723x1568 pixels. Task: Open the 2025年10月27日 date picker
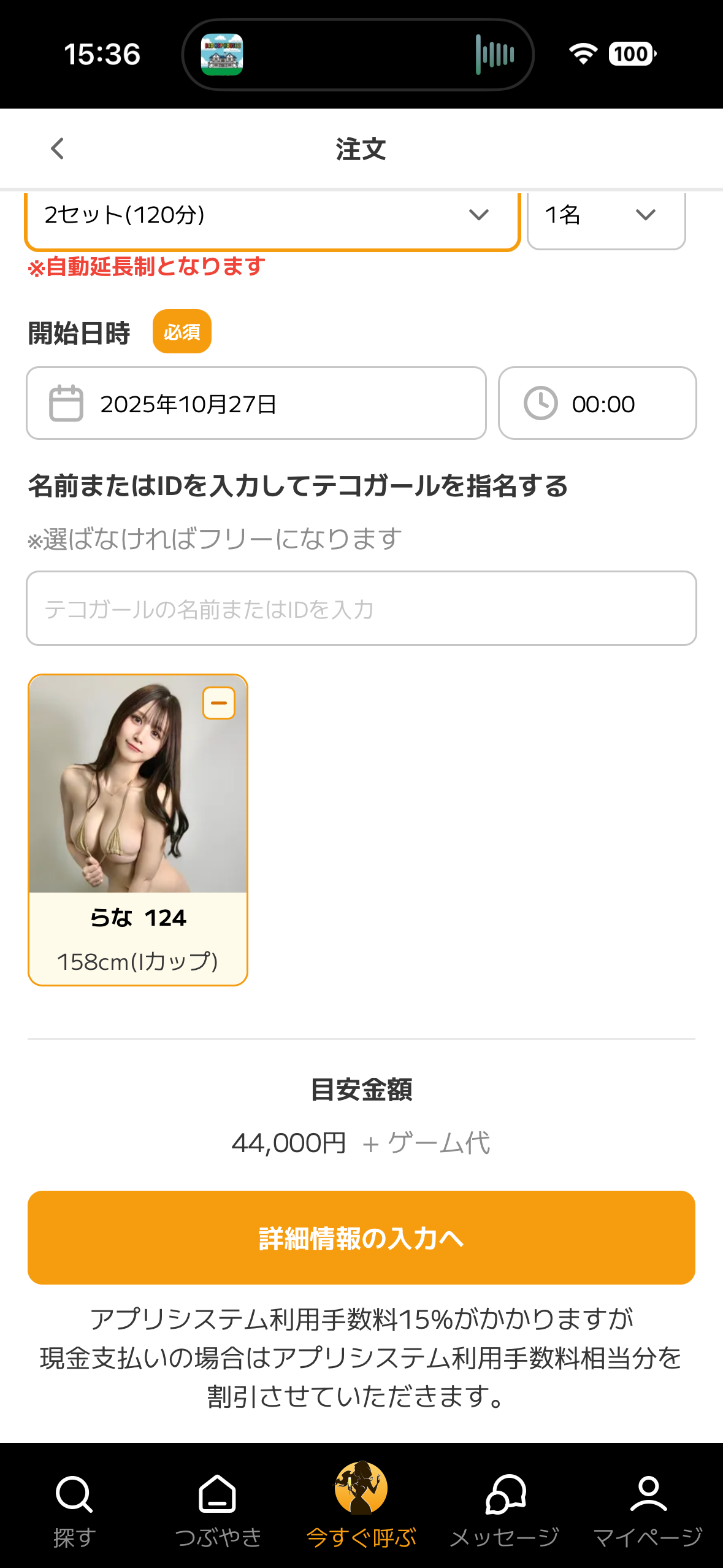tap(256, 404)
